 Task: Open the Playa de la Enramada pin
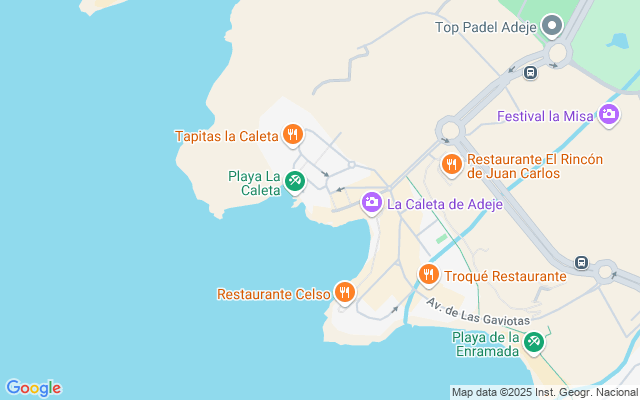pos(534,342)
